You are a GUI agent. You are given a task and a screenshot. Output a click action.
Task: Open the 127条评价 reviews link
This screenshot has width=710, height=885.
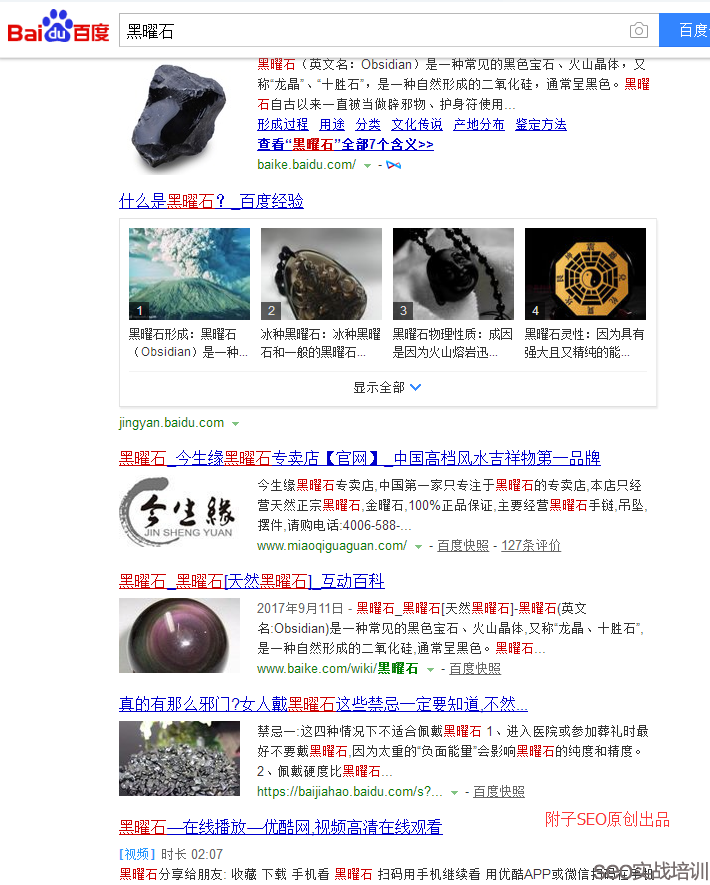click(x=531, y=546)
